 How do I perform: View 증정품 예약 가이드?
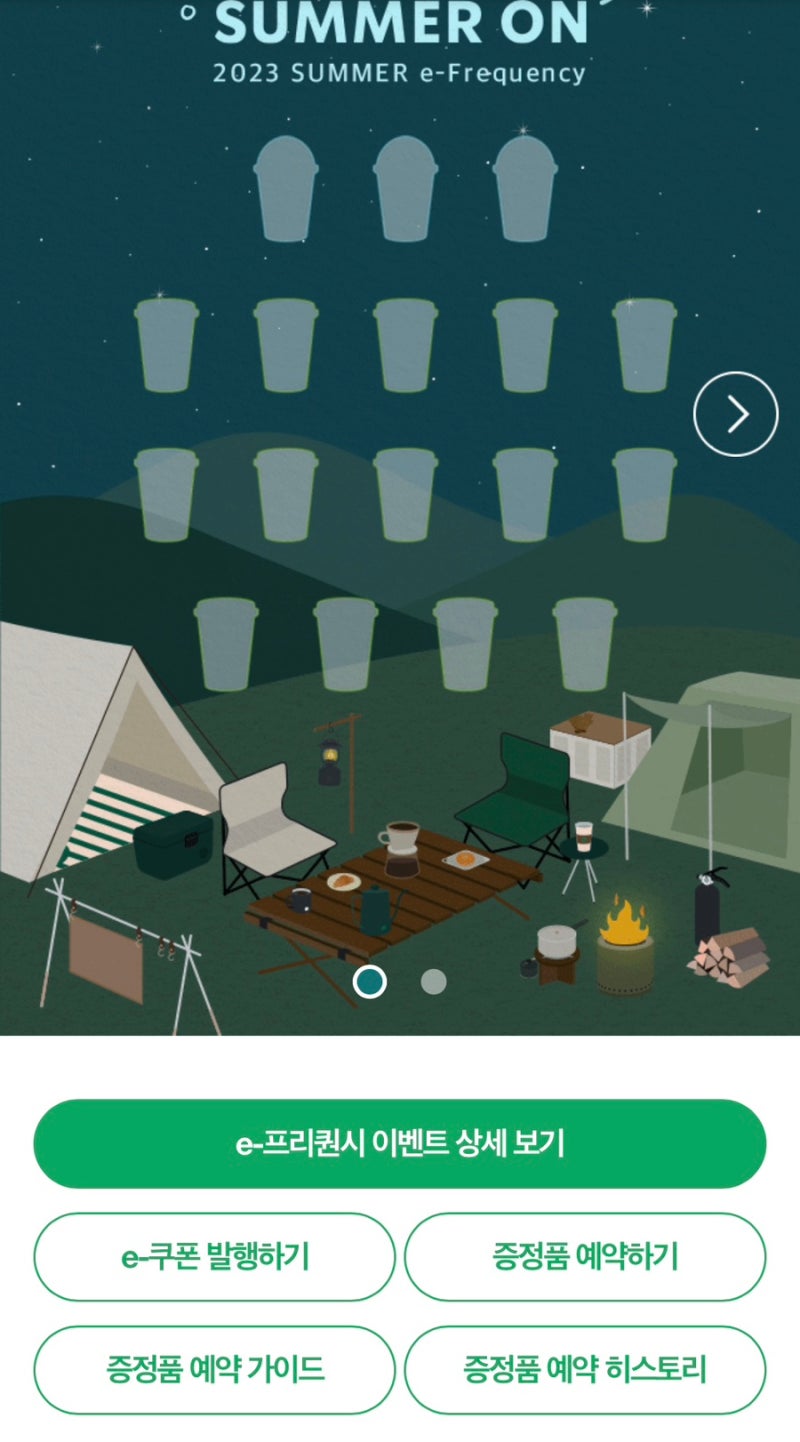coord(215,1369)
